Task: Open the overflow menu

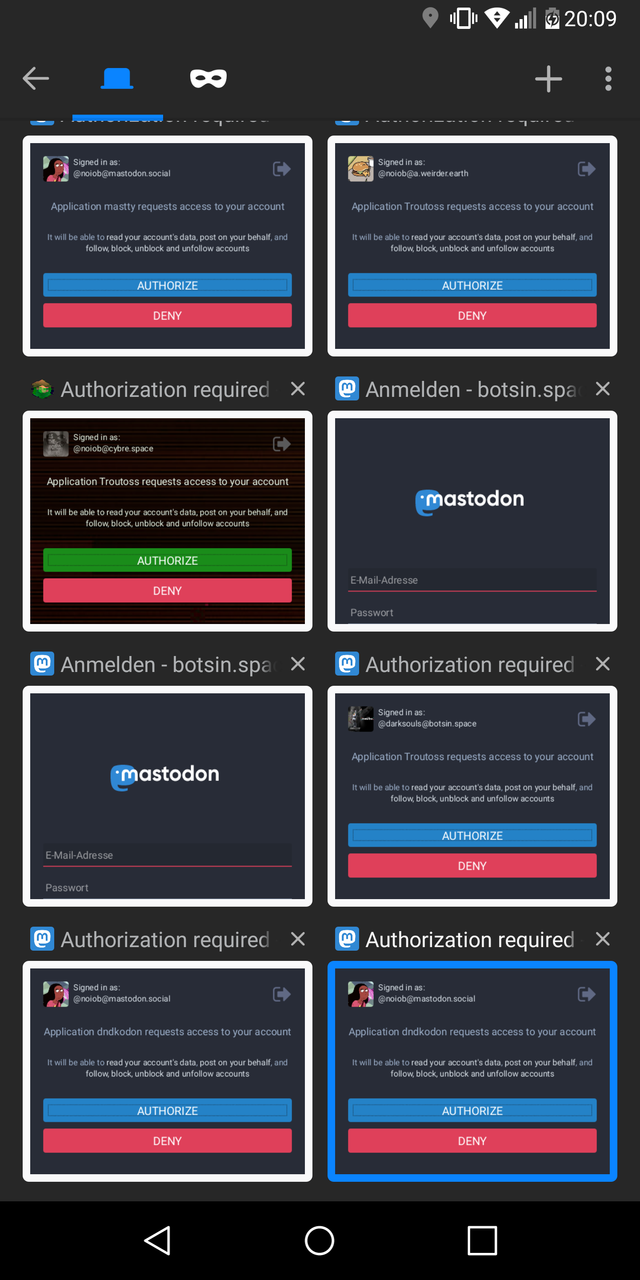Action: click(608, 79)
